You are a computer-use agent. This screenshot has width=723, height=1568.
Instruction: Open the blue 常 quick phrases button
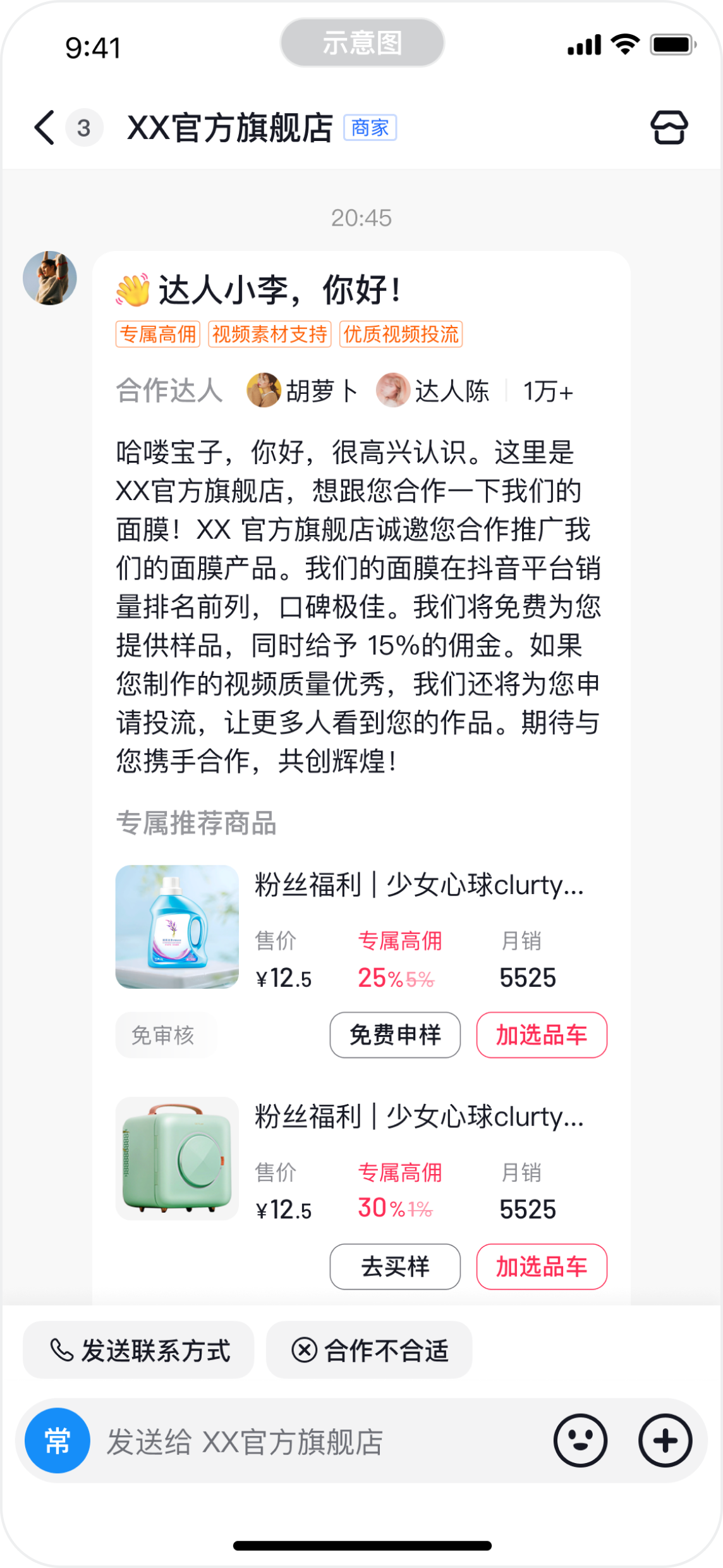pyautogui.click(x=58, y=1441)
